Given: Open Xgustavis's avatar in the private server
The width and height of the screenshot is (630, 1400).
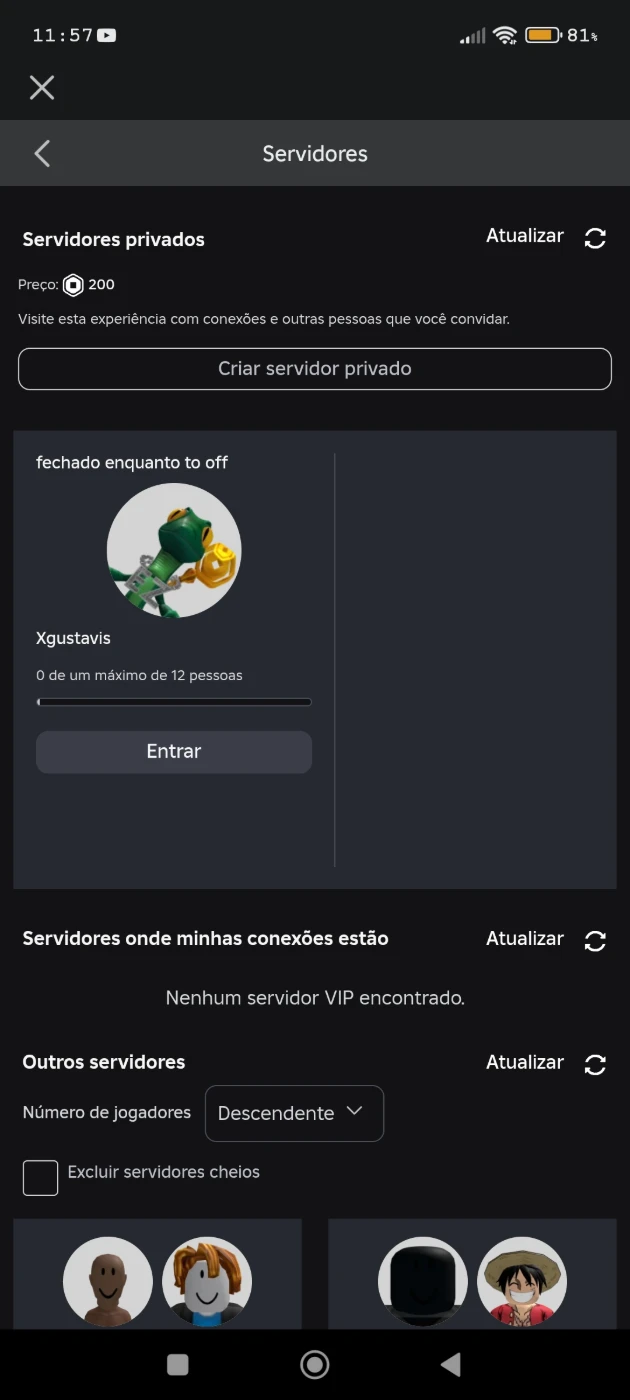Looking at the screenshot, I should [174, 550].
